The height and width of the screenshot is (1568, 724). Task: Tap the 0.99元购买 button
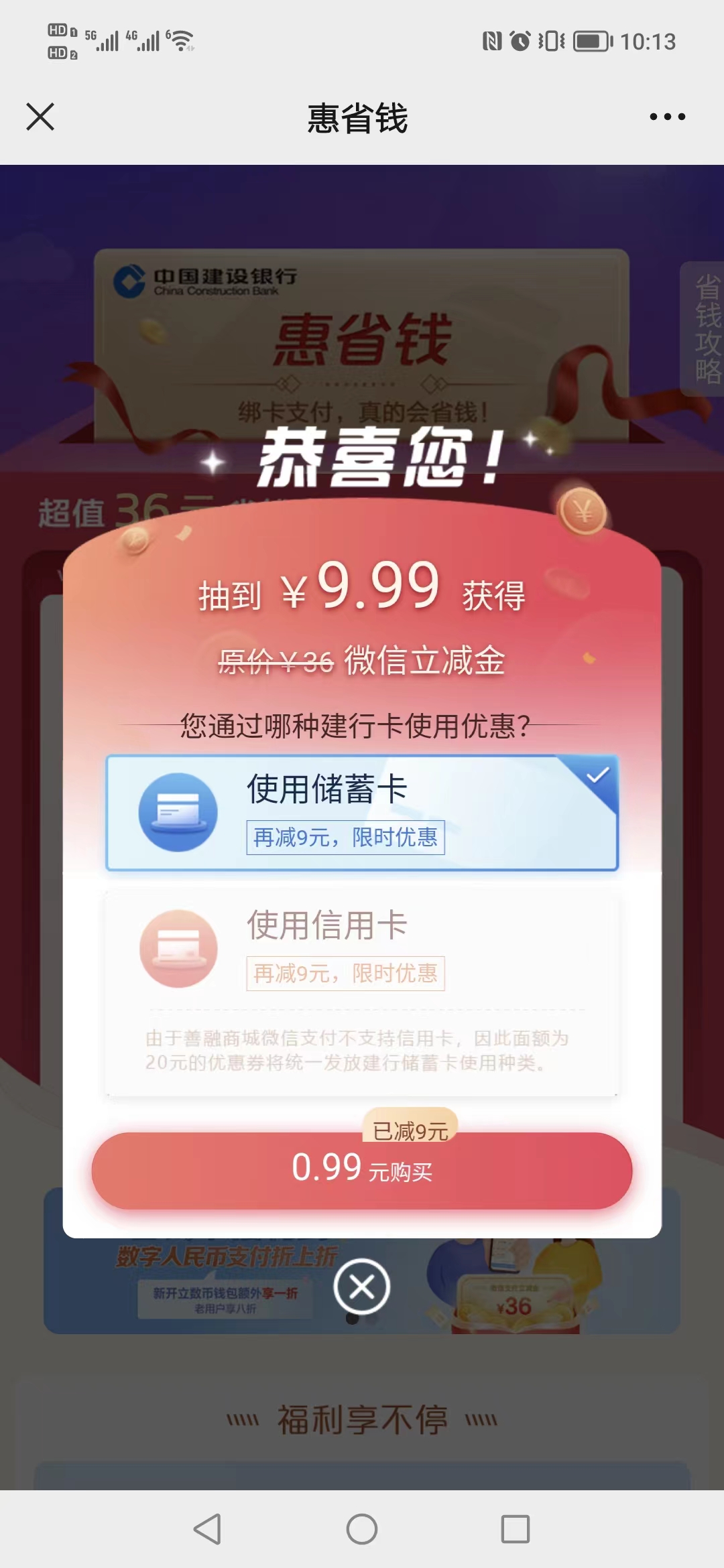(x=361, y=1171)
